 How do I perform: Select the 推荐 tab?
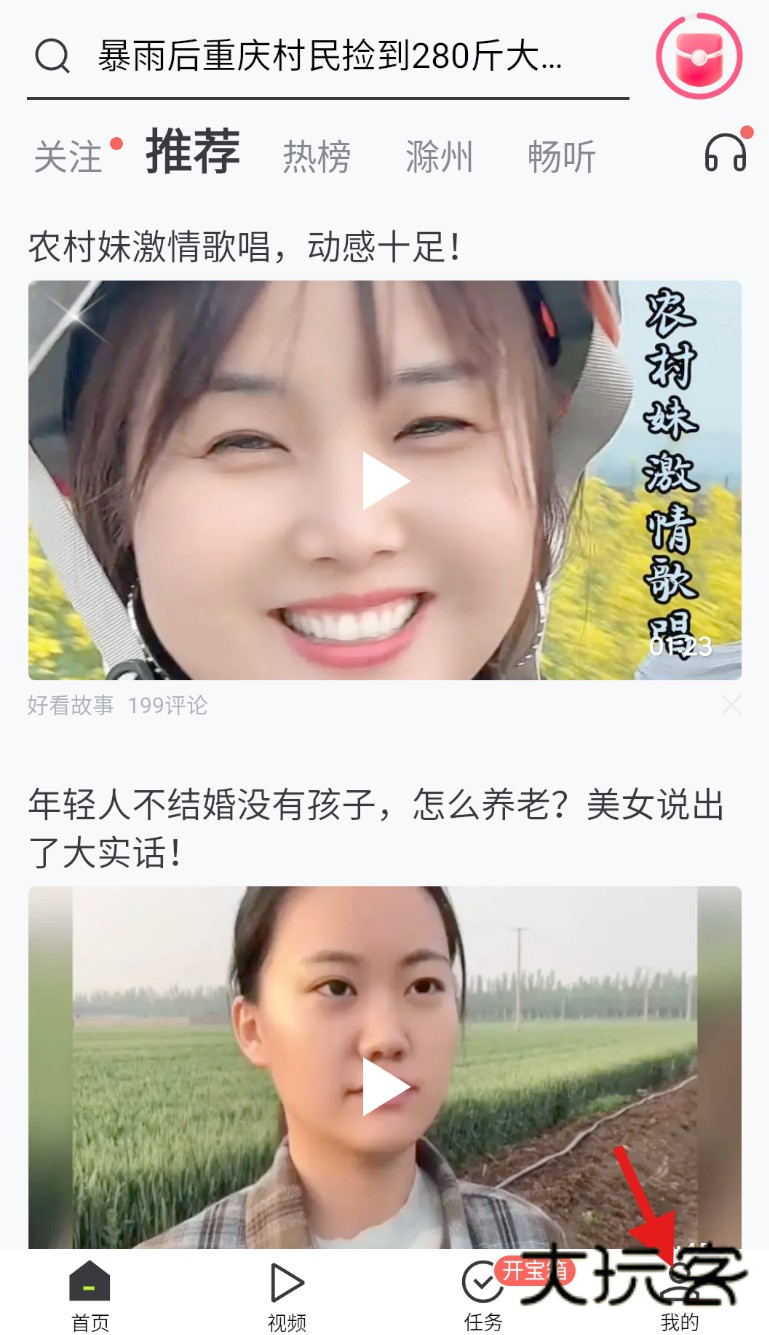coord(193,153)
